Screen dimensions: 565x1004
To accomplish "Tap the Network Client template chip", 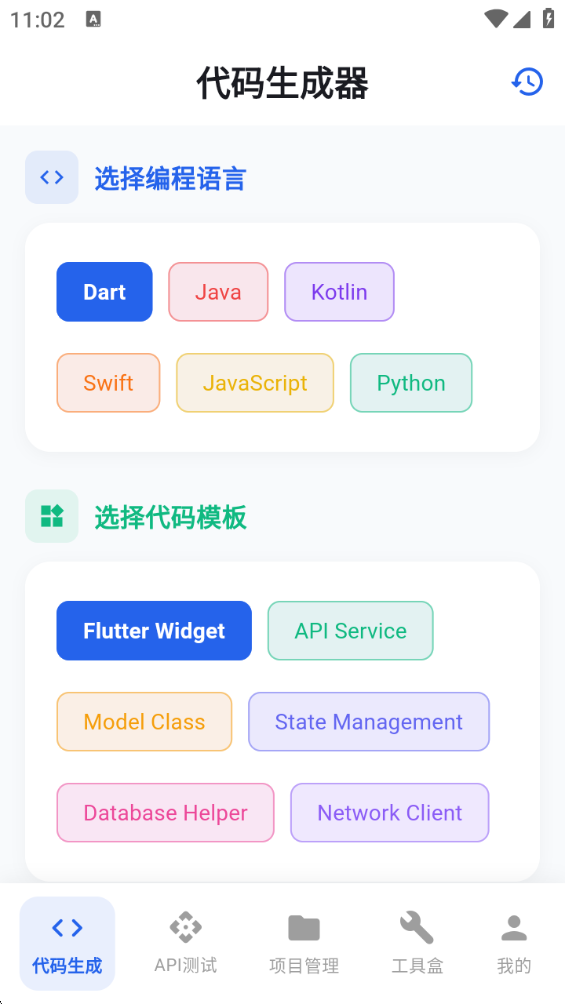I will click(x=390, y=813).
